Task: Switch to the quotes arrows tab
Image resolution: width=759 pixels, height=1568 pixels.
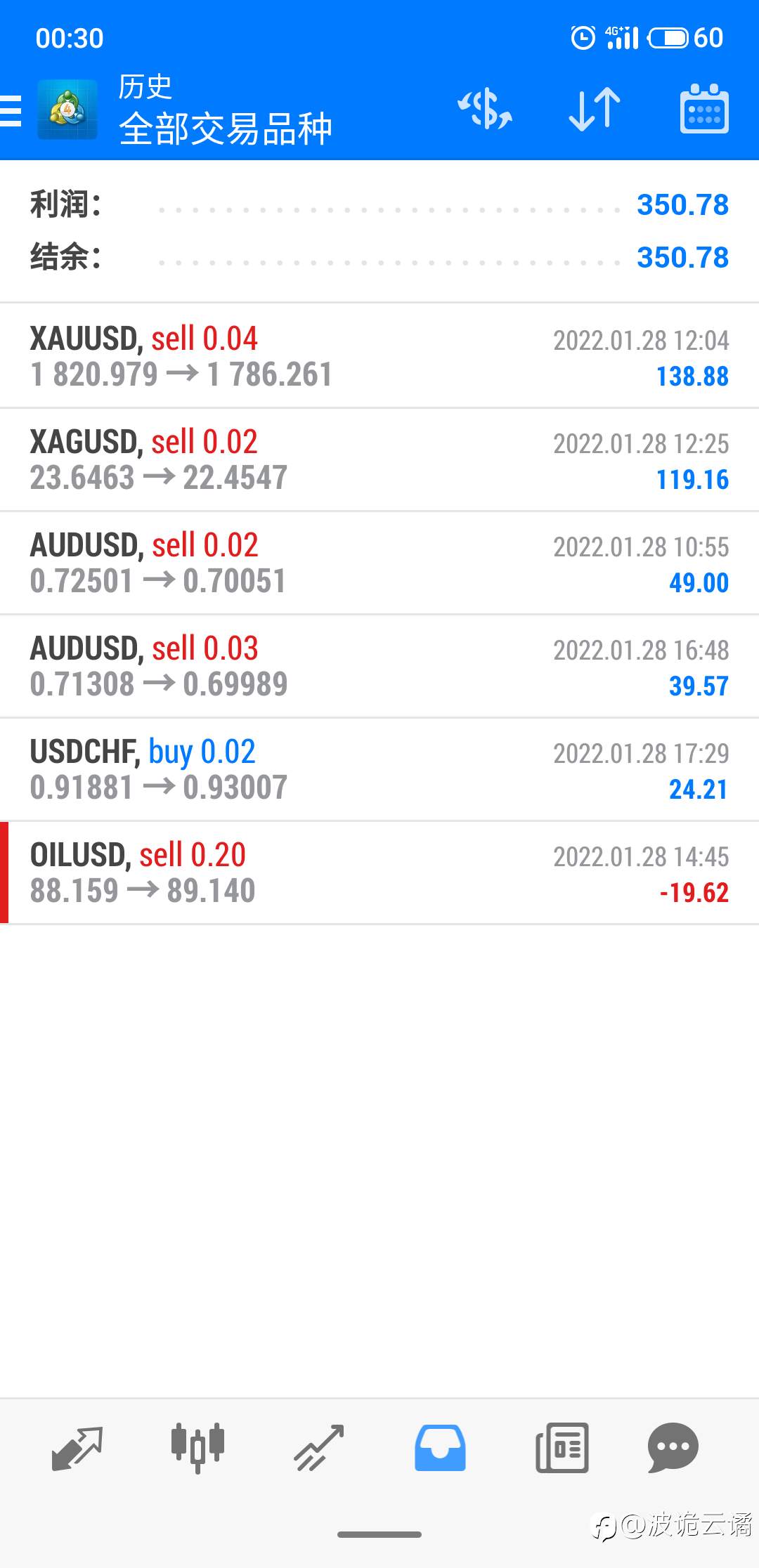Action: [77, 1448]
